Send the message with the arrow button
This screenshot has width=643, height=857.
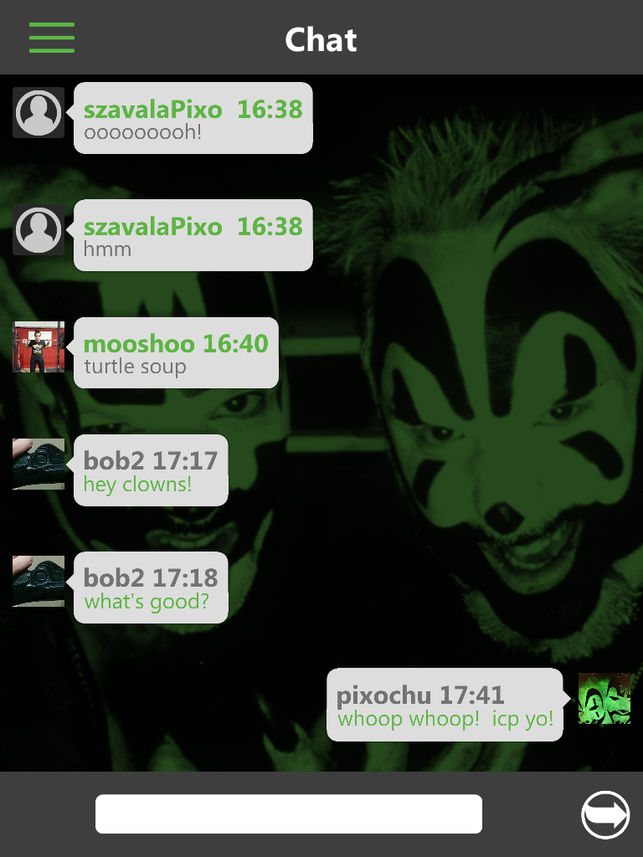605,814
